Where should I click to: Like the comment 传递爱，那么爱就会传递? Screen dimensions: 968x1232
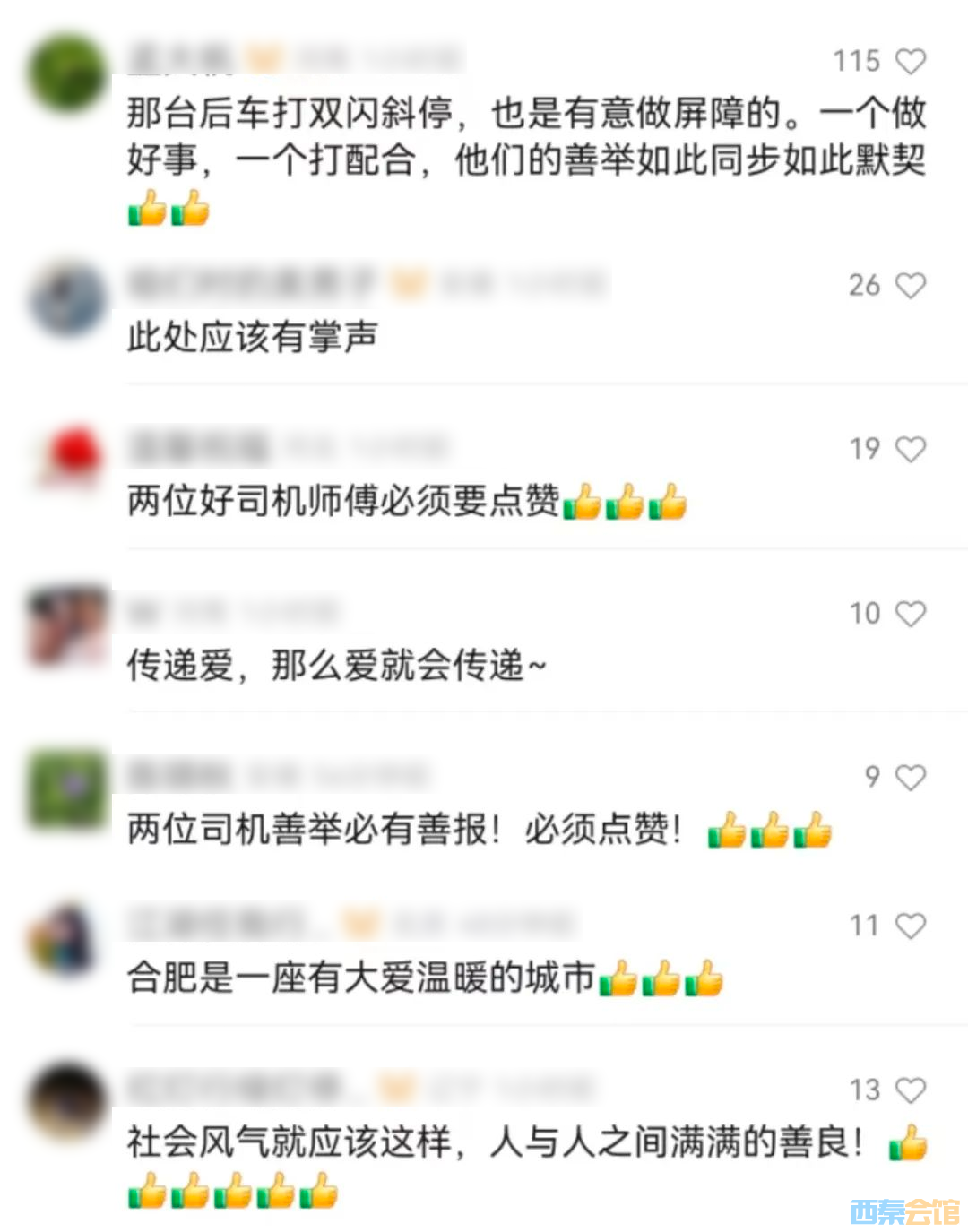(911, 614)
